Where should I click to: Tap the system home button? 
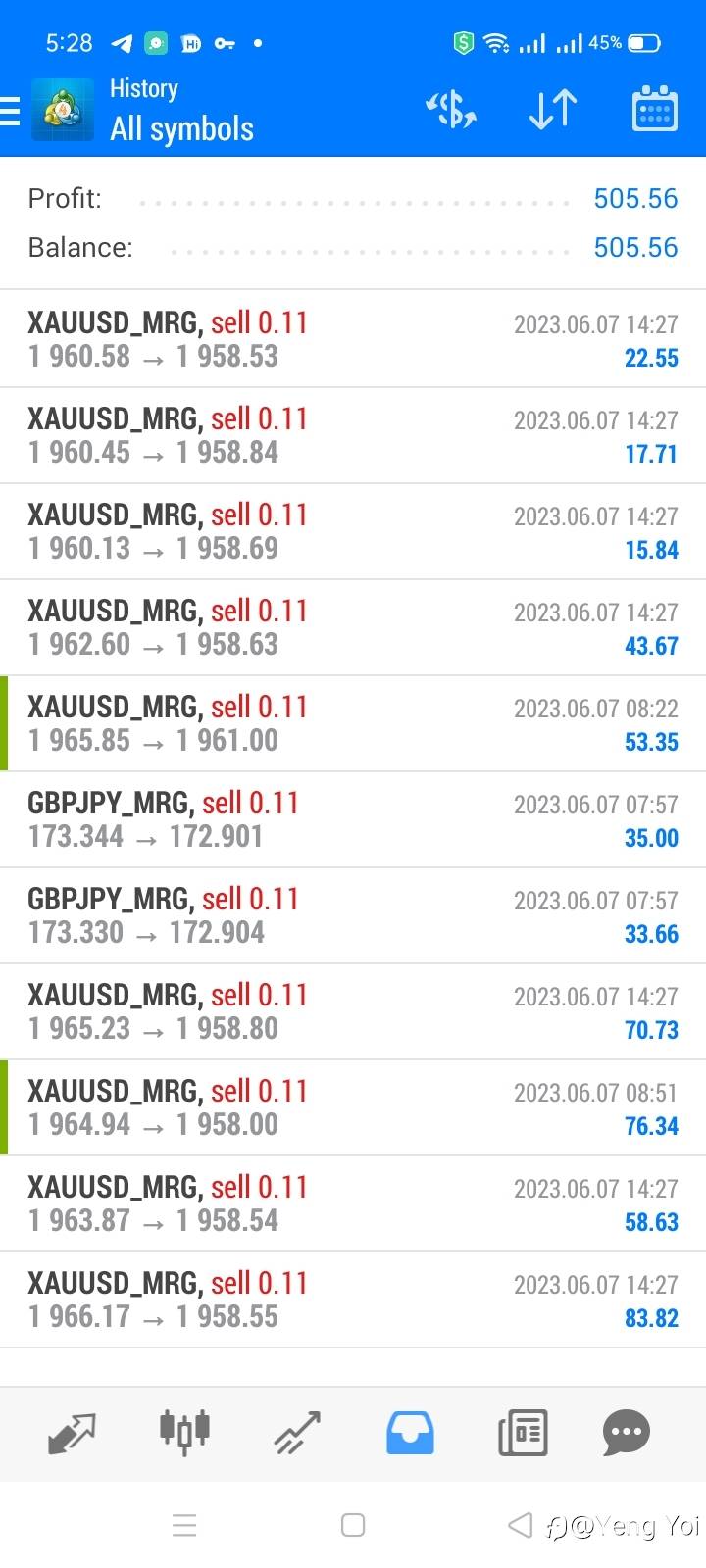pos(353,1525)
